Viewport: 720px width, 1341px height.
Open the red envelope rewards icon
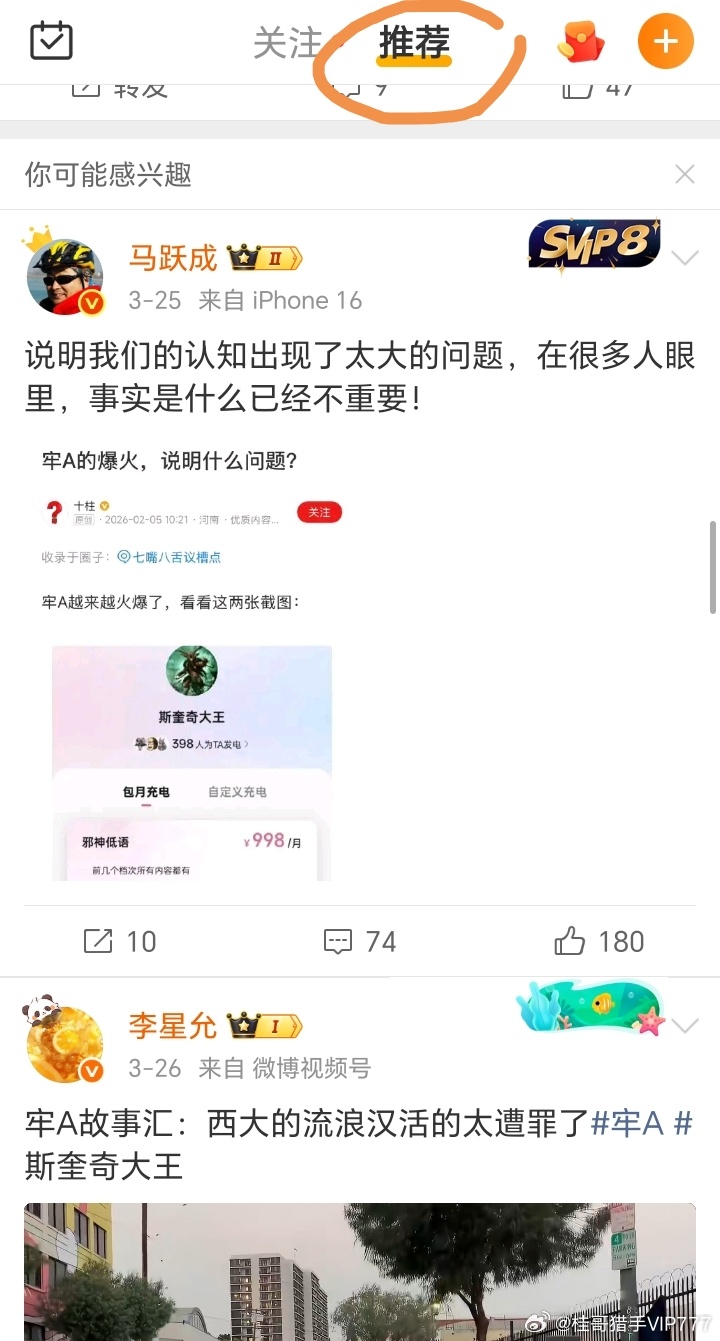click(581, 42)
